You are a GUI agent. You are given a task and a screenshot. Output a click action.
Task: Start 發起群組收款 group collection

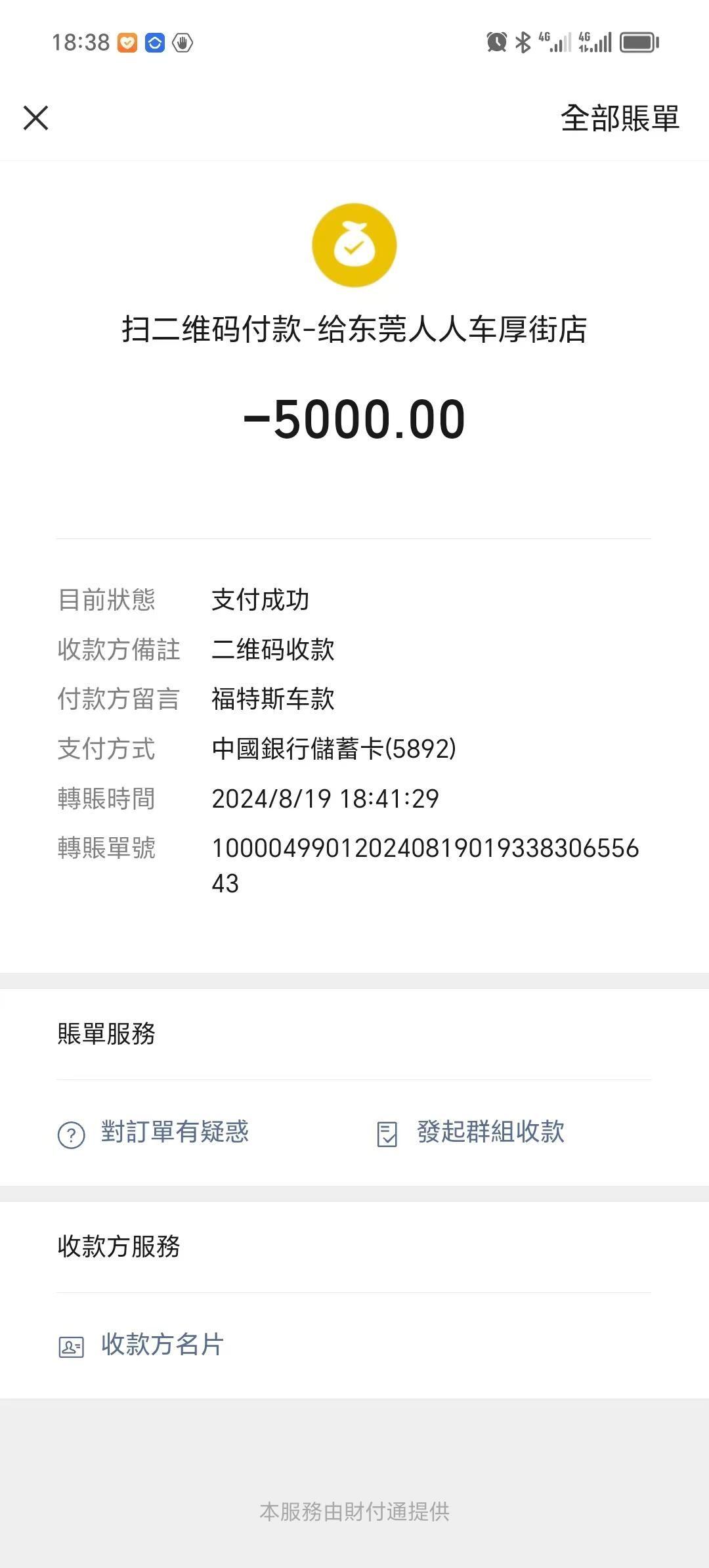(471, 1132)
